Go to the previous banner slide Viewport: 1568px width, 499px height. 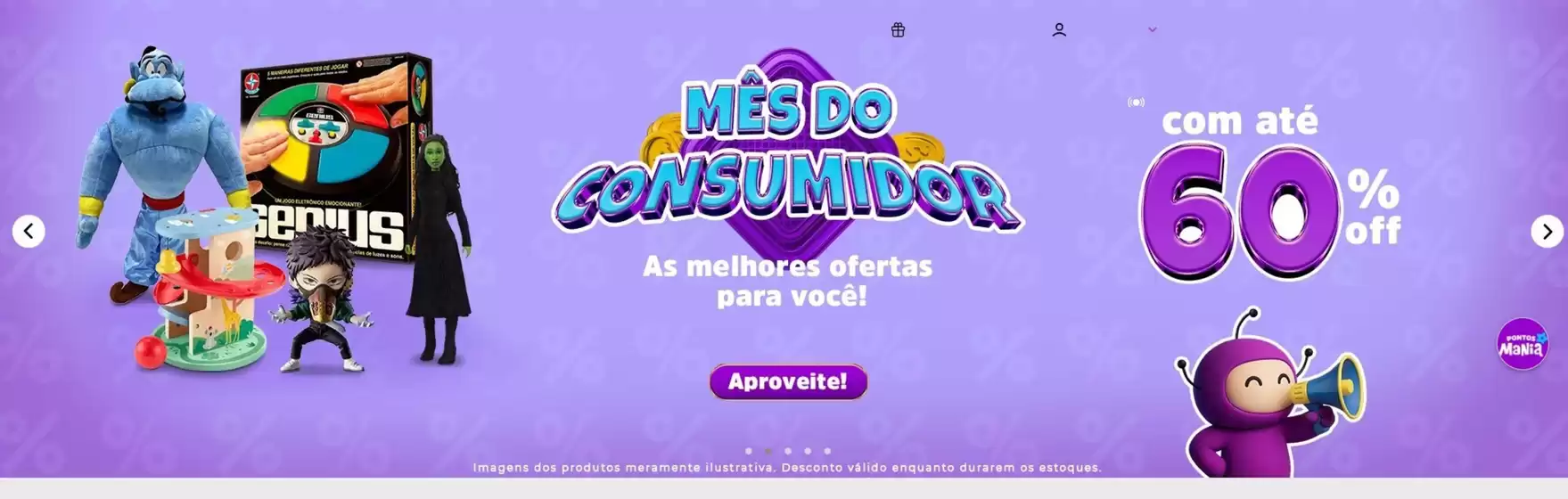pos(29,232)
